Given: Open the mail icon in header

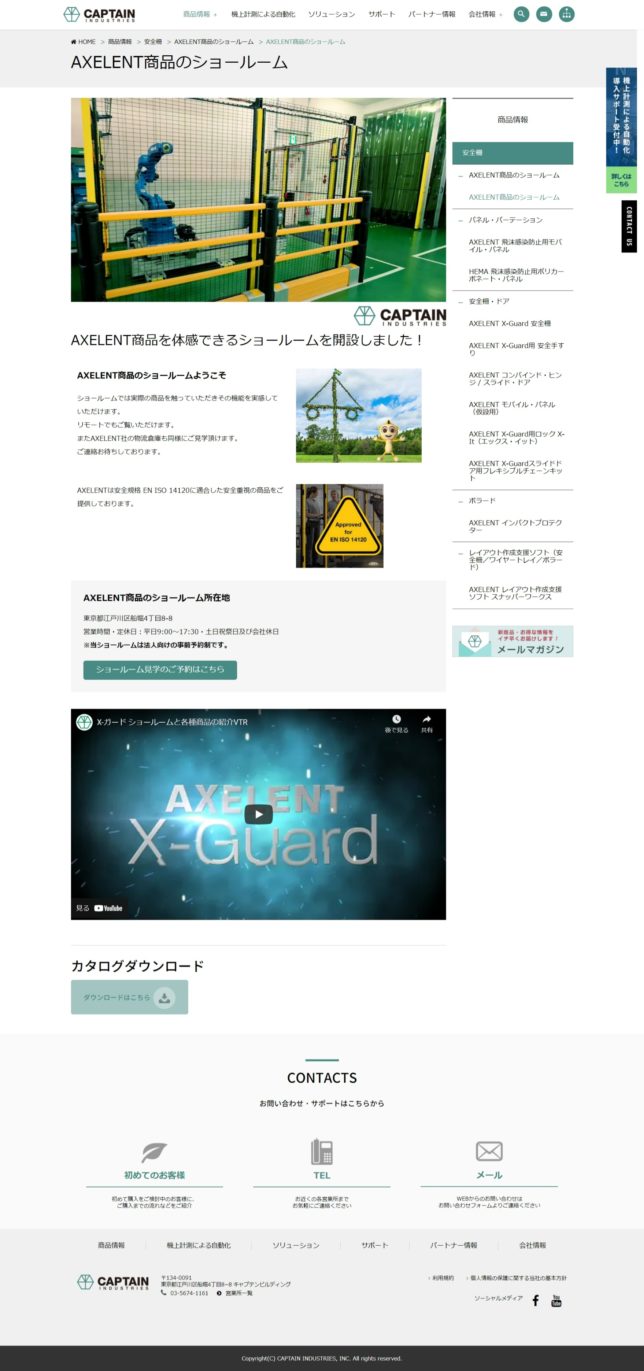Looking at the screenshot, I should pos(544,14).
